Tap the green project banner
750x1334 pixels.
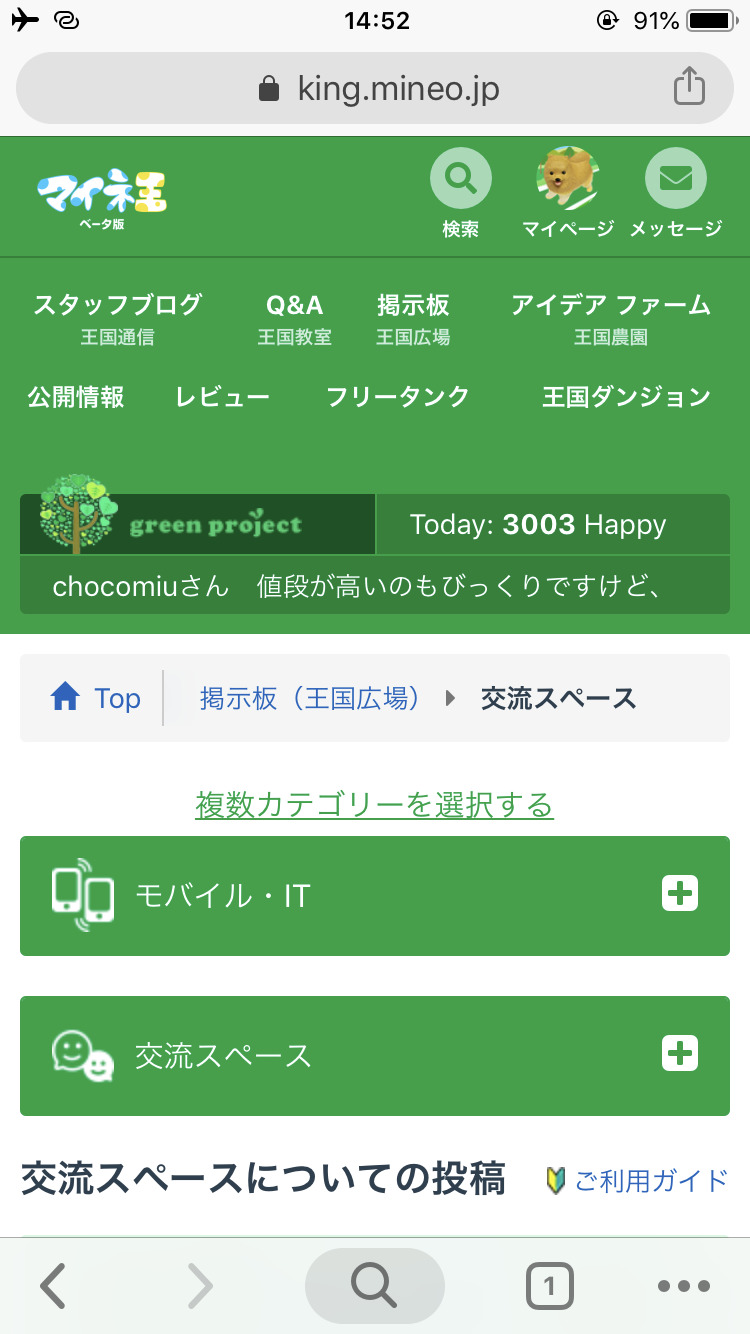[198, 524]
